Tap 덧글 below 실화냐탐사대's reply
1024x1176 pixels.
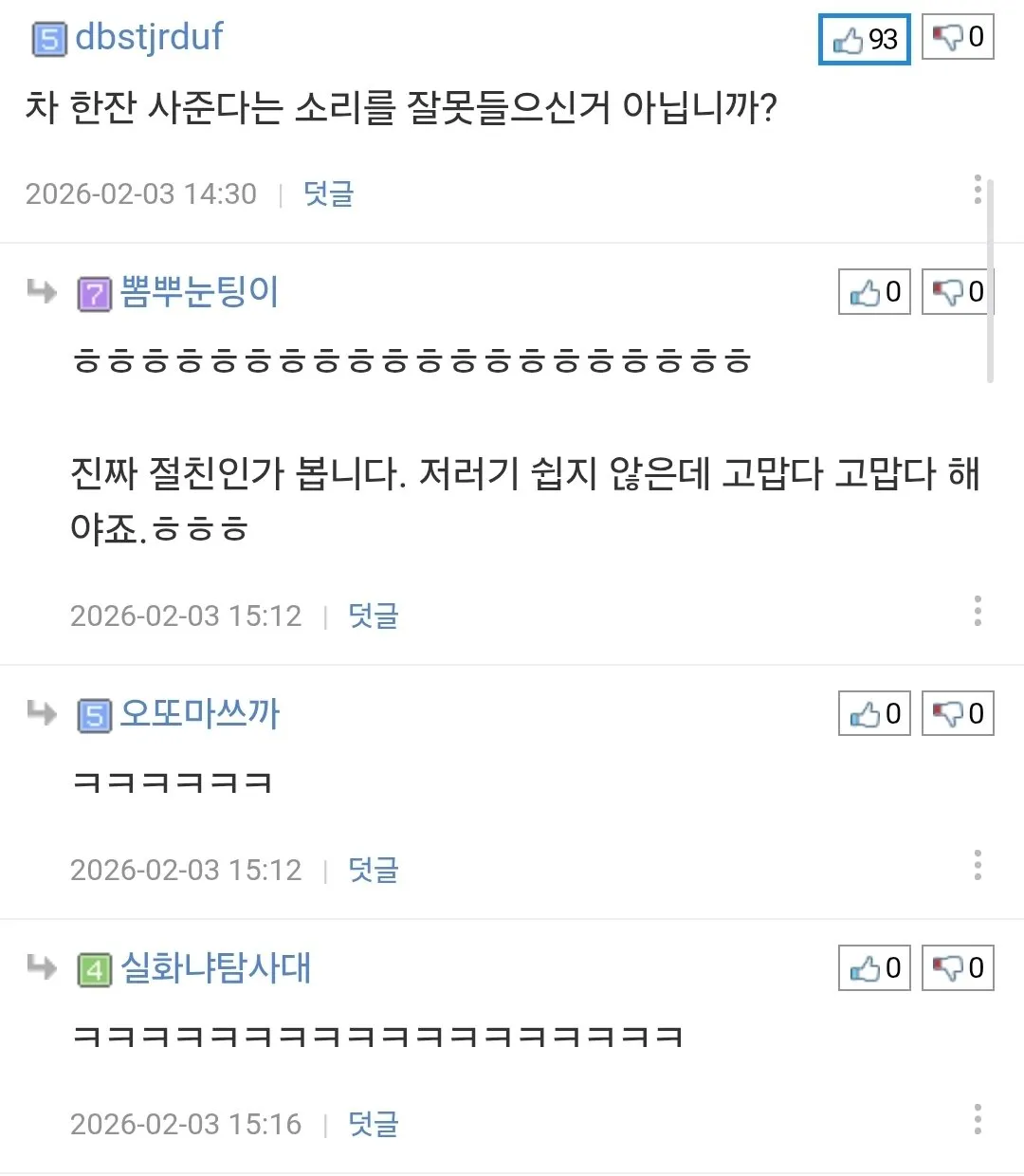373,1124
